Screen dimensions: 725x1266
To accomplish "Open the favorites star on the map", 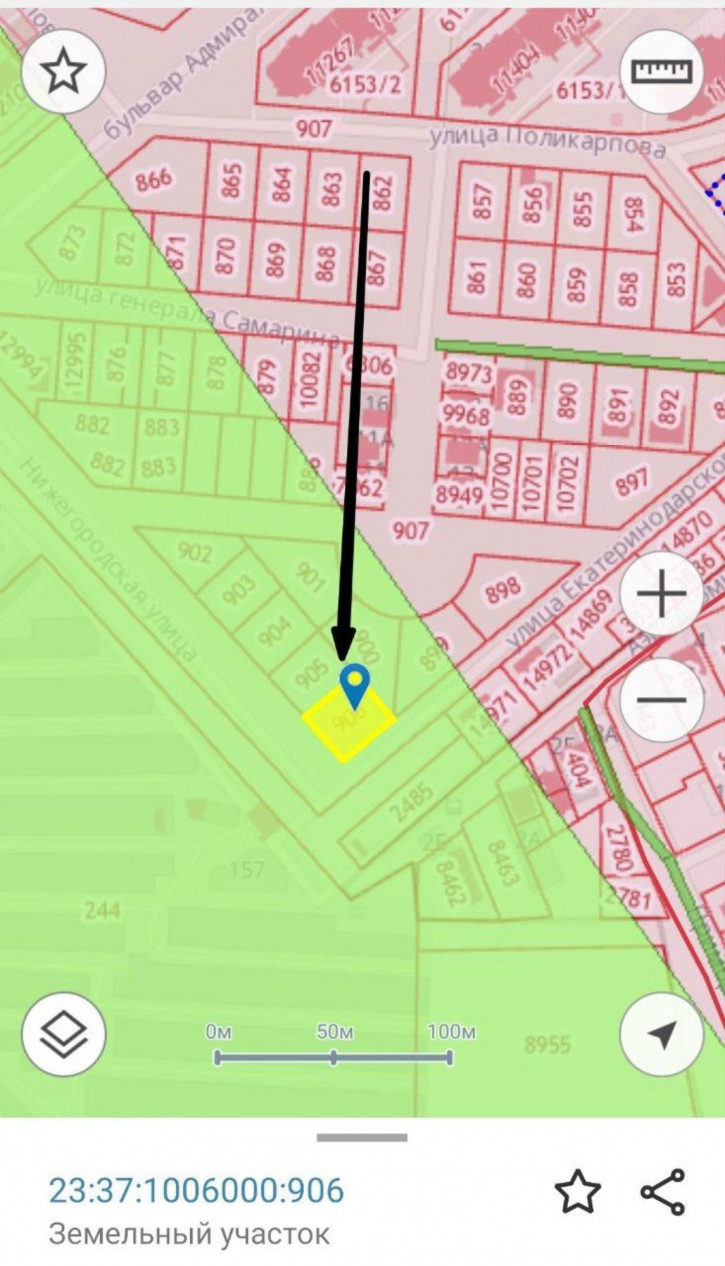I will point(64,71).
